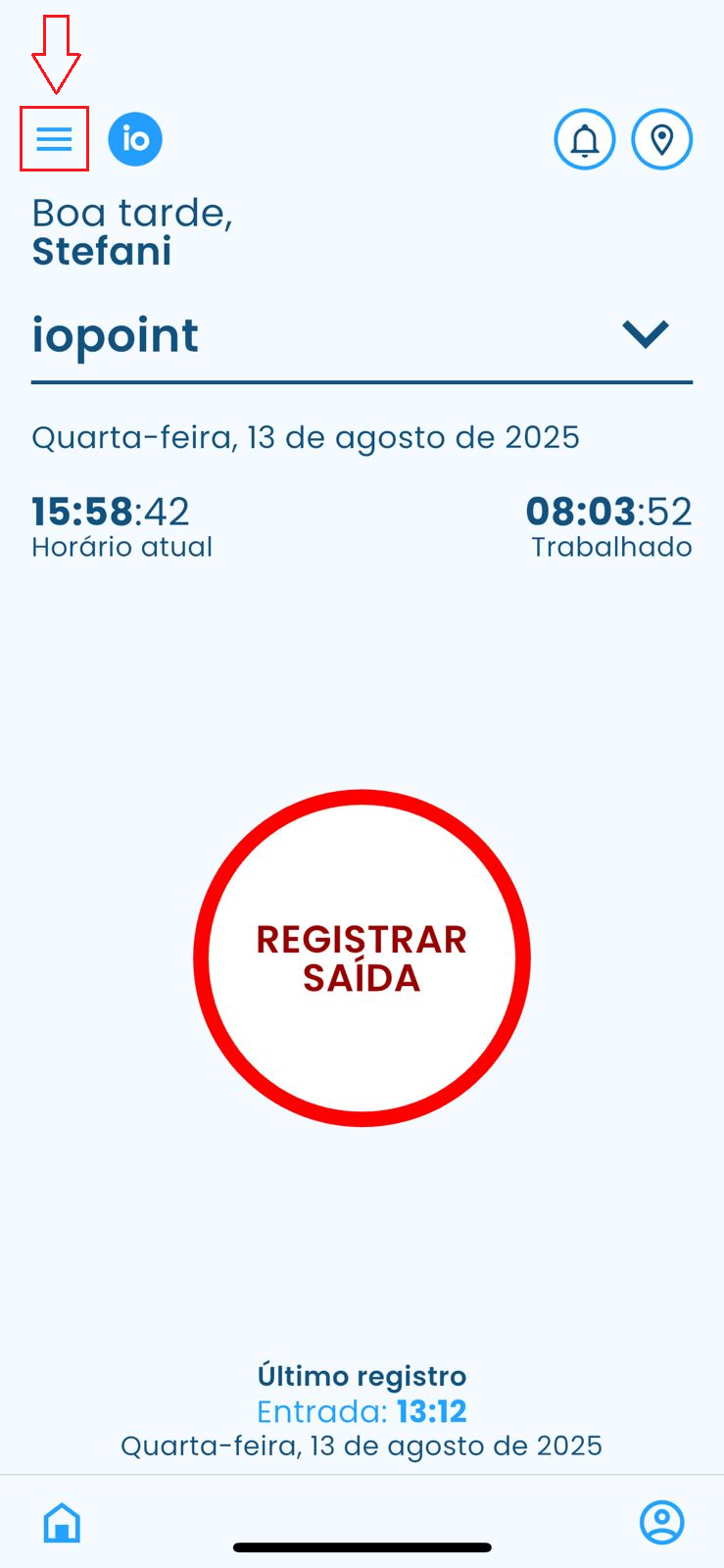Image resolution: width=724 pixels, height=1568 pixels.
Task: Select the Entrada 13:12 record
Action: click(x=362, y=1411)
